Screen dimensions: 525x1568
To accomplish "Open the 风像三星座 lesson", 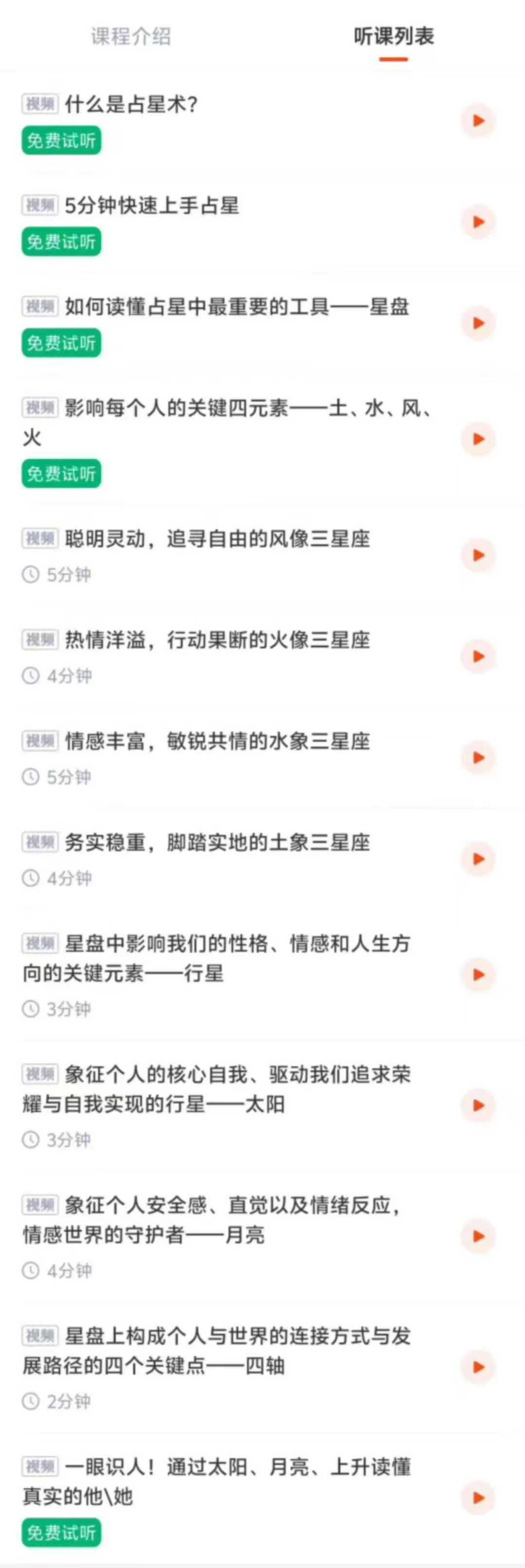I will 217,539.
